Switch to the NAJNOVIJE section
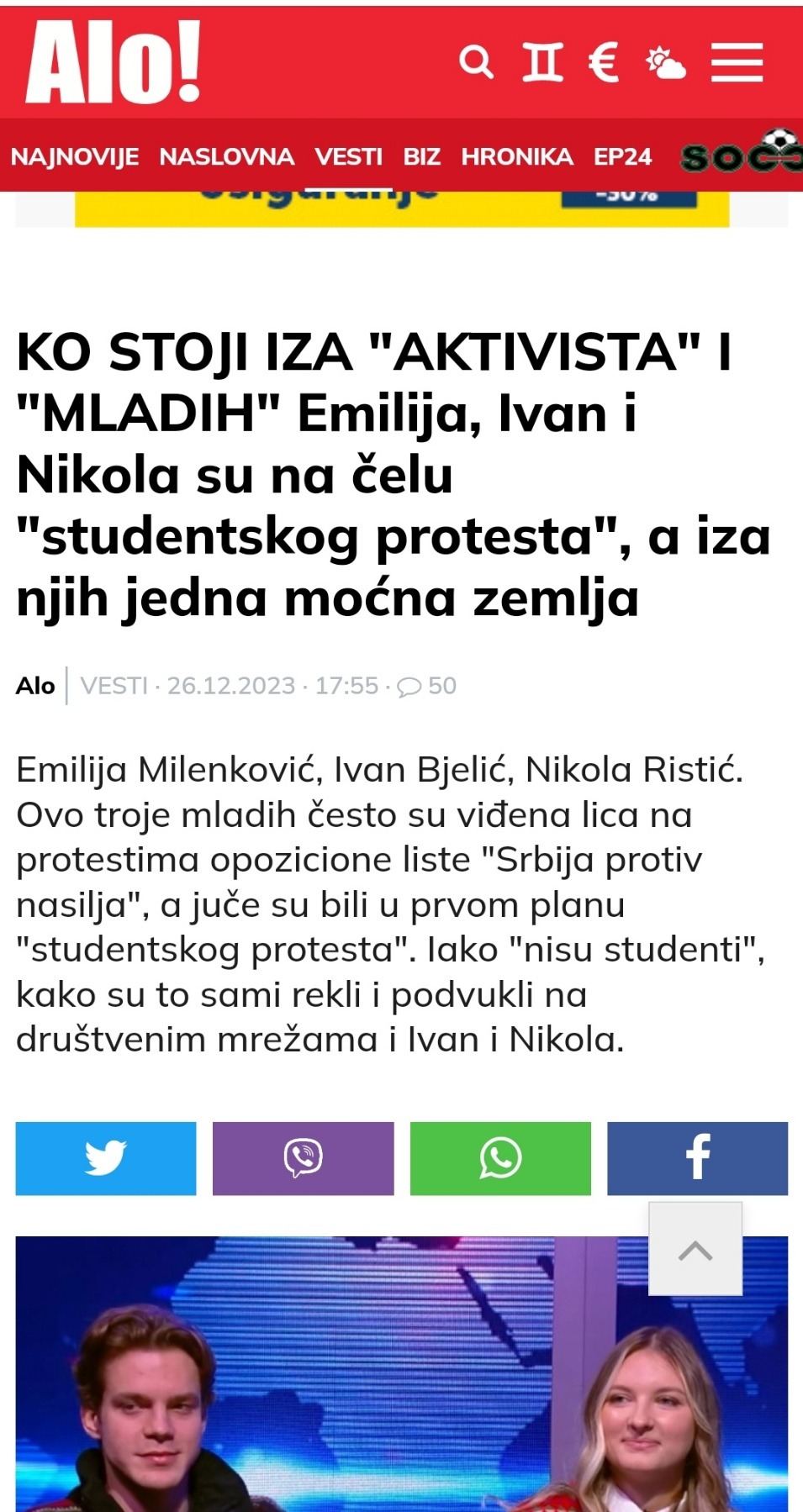 pyautogui.click(x=75, y=157)
